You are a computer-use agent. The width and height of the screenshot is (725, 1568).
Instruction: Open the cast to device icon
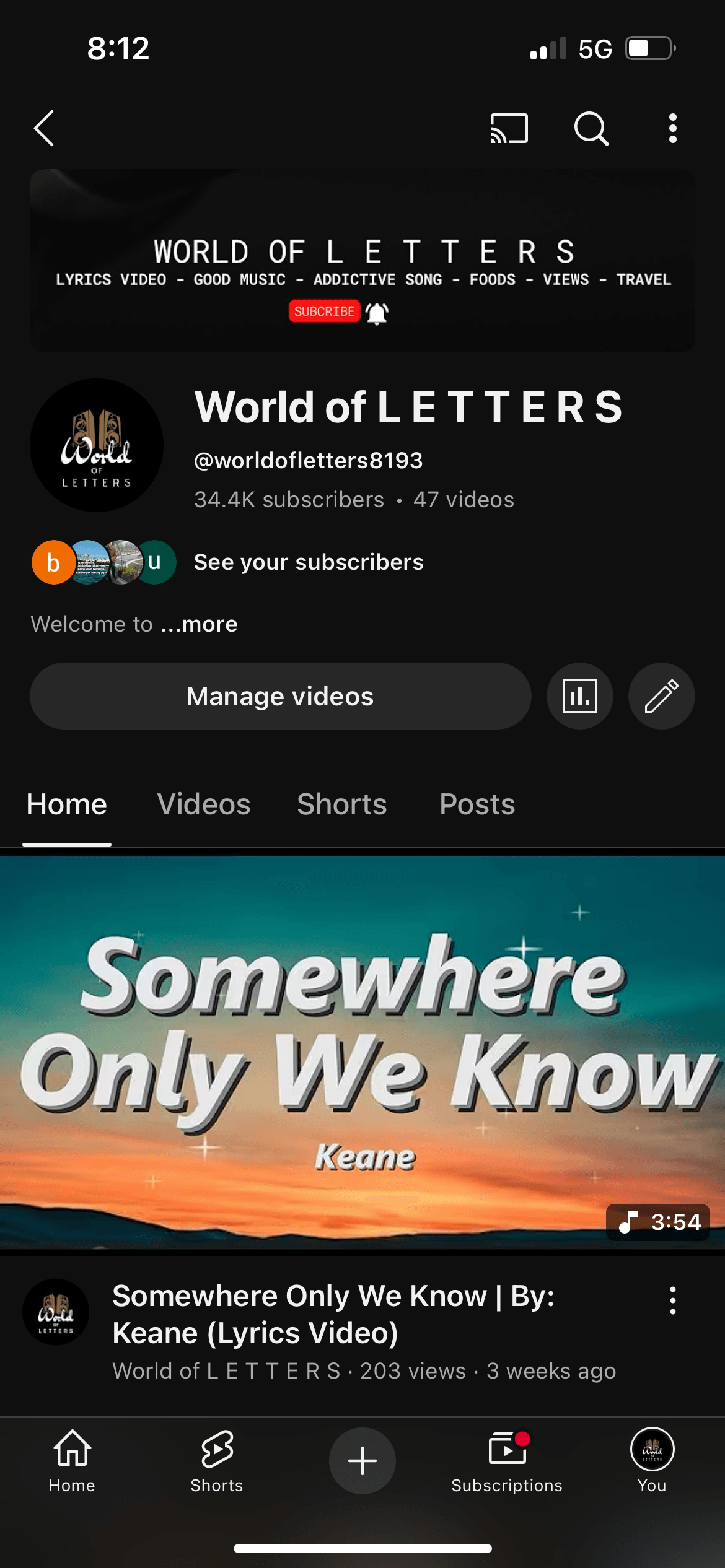coord(509,129)
